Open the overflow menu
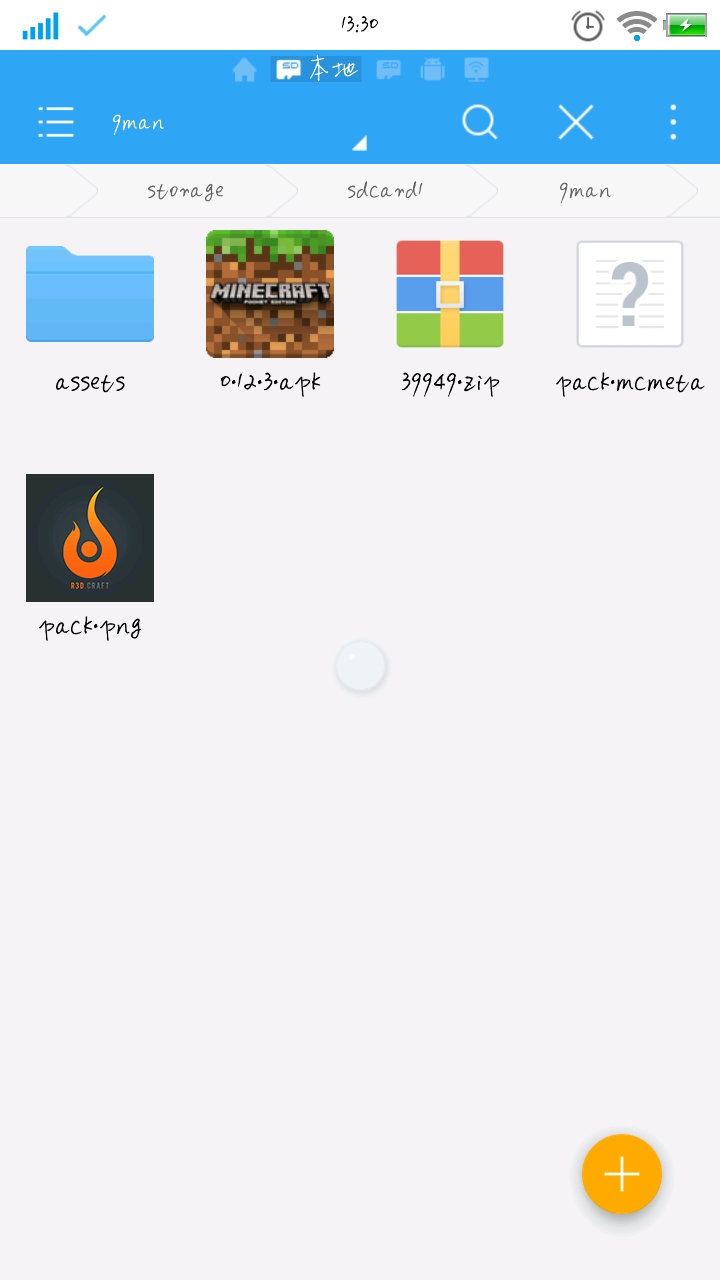720x1280 pixels. (673, 122)
